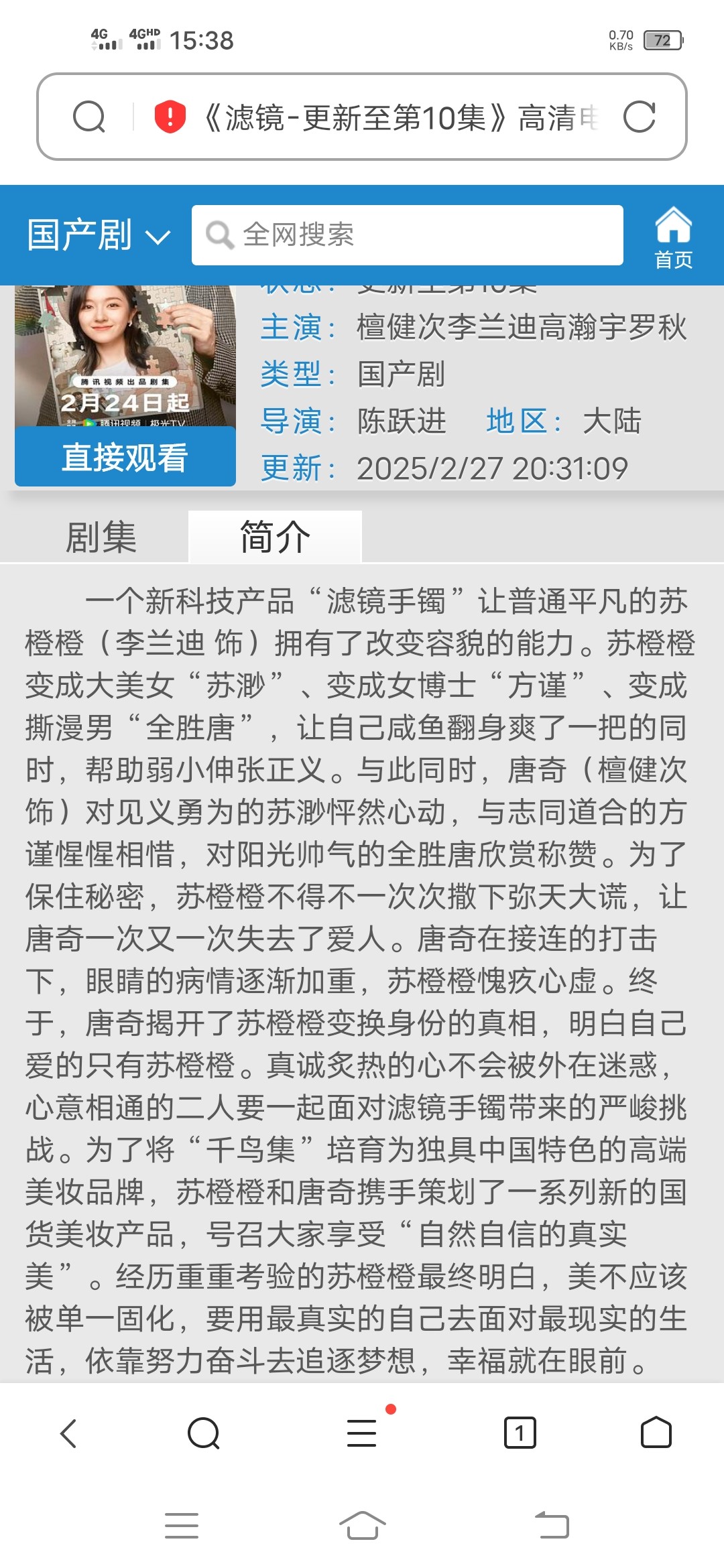Tap the browser address bar search icon
The height and width of the screenshot is (1568, 724).
pyautogui.click(x=89, y=117)
